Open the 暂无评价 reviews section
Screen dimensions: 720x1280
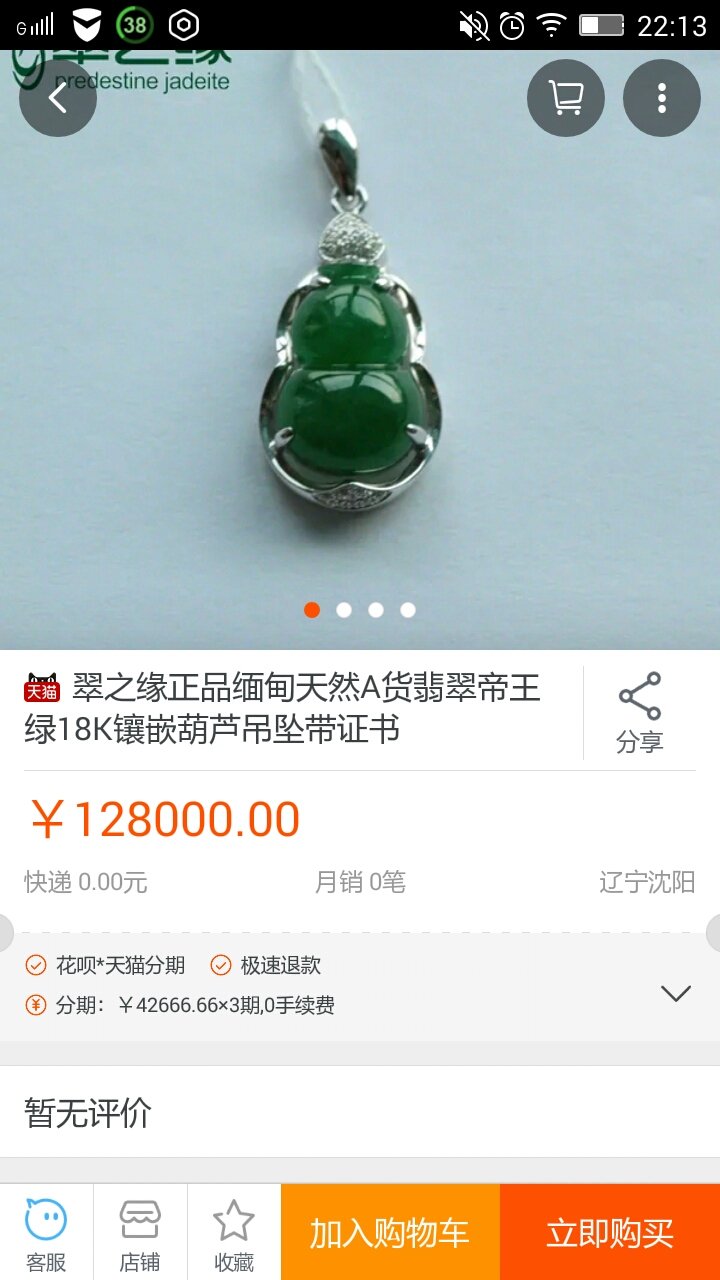(x=360, y=1112)
